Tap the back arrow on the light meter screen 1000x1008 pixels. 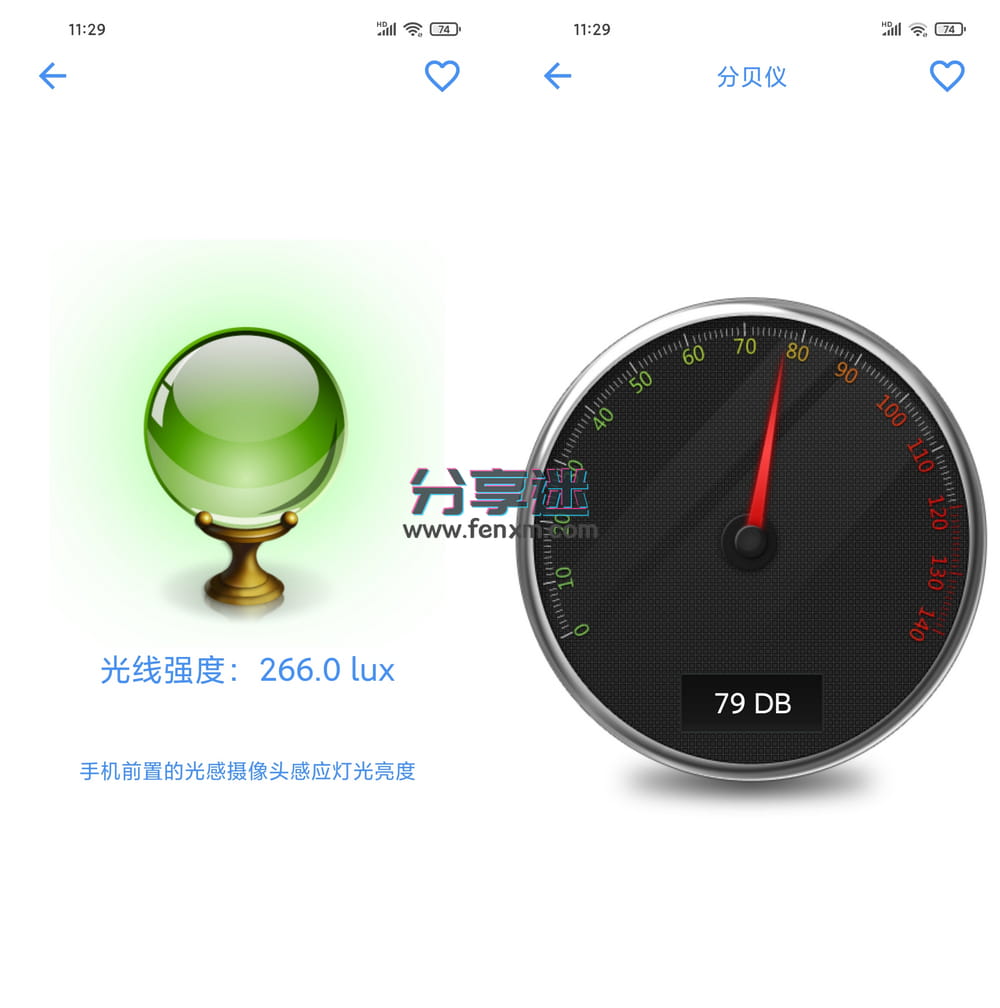coord(52,77)
